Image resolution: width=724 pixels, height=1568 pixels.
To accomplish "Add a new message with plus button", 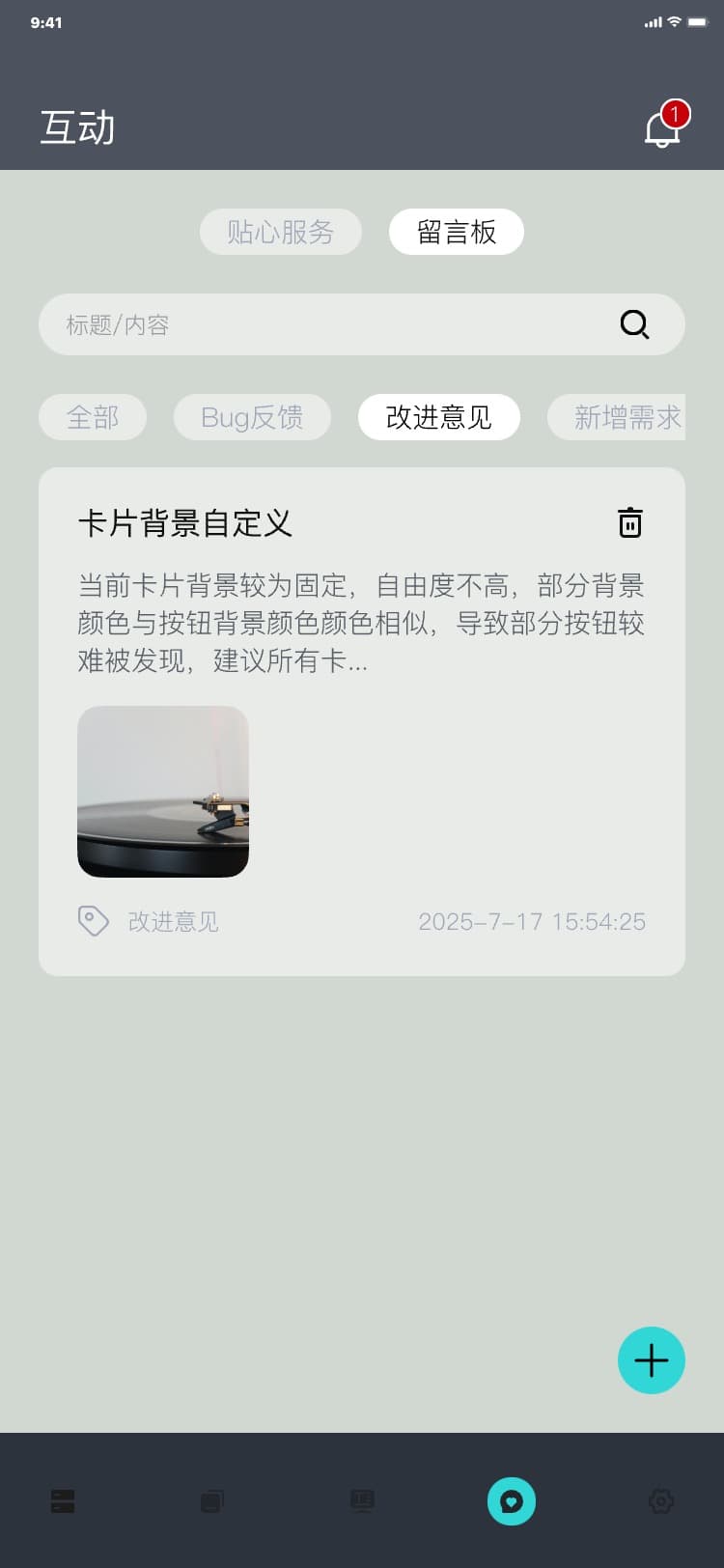I will coord(652,1360).
